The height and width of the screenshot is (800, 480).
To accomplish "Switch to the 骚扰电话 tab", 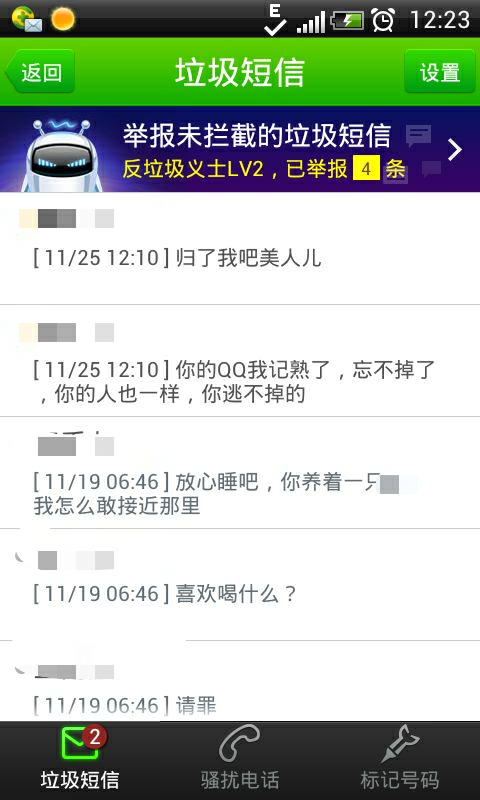I will (x=240, y=760).
